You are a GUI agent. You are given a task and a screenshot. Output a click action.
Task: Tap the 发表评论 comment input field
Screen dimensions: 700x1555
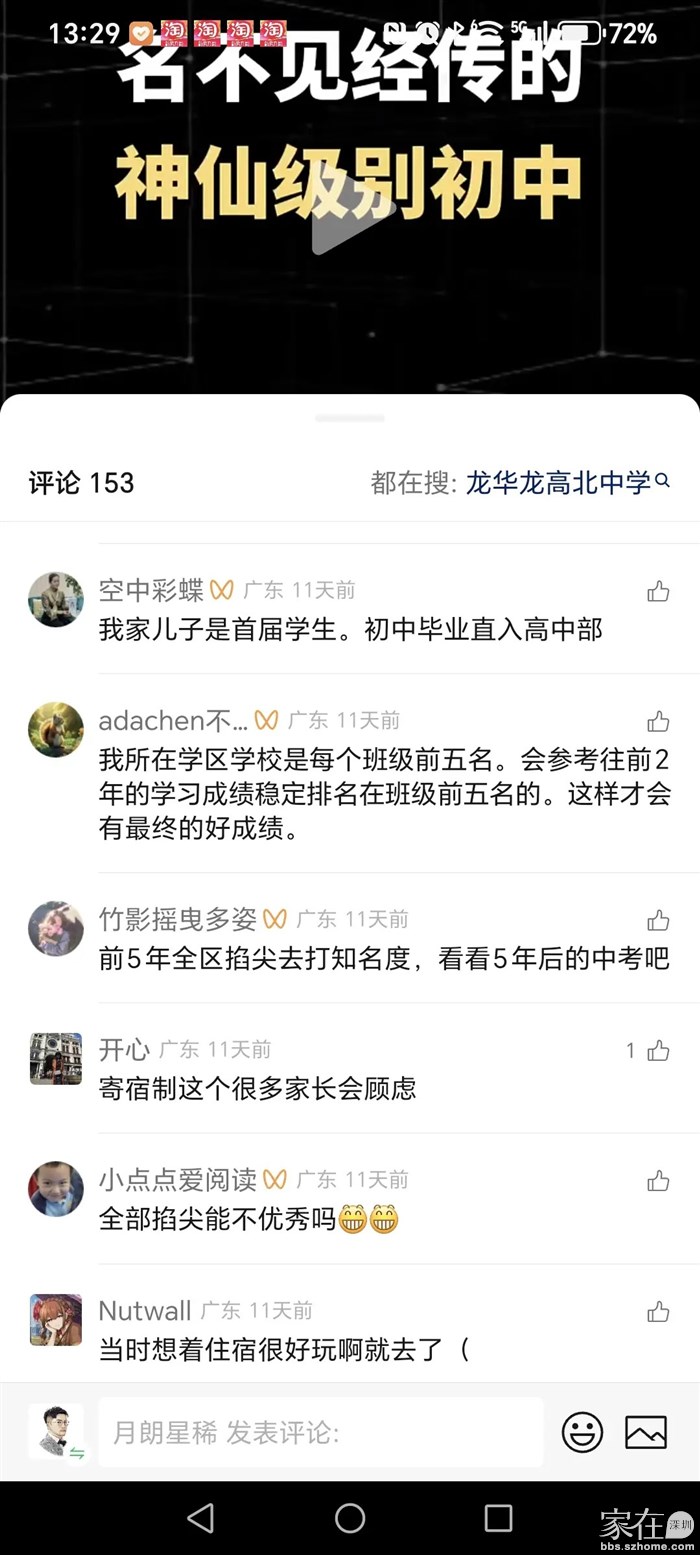click(x=320, y=1433)
